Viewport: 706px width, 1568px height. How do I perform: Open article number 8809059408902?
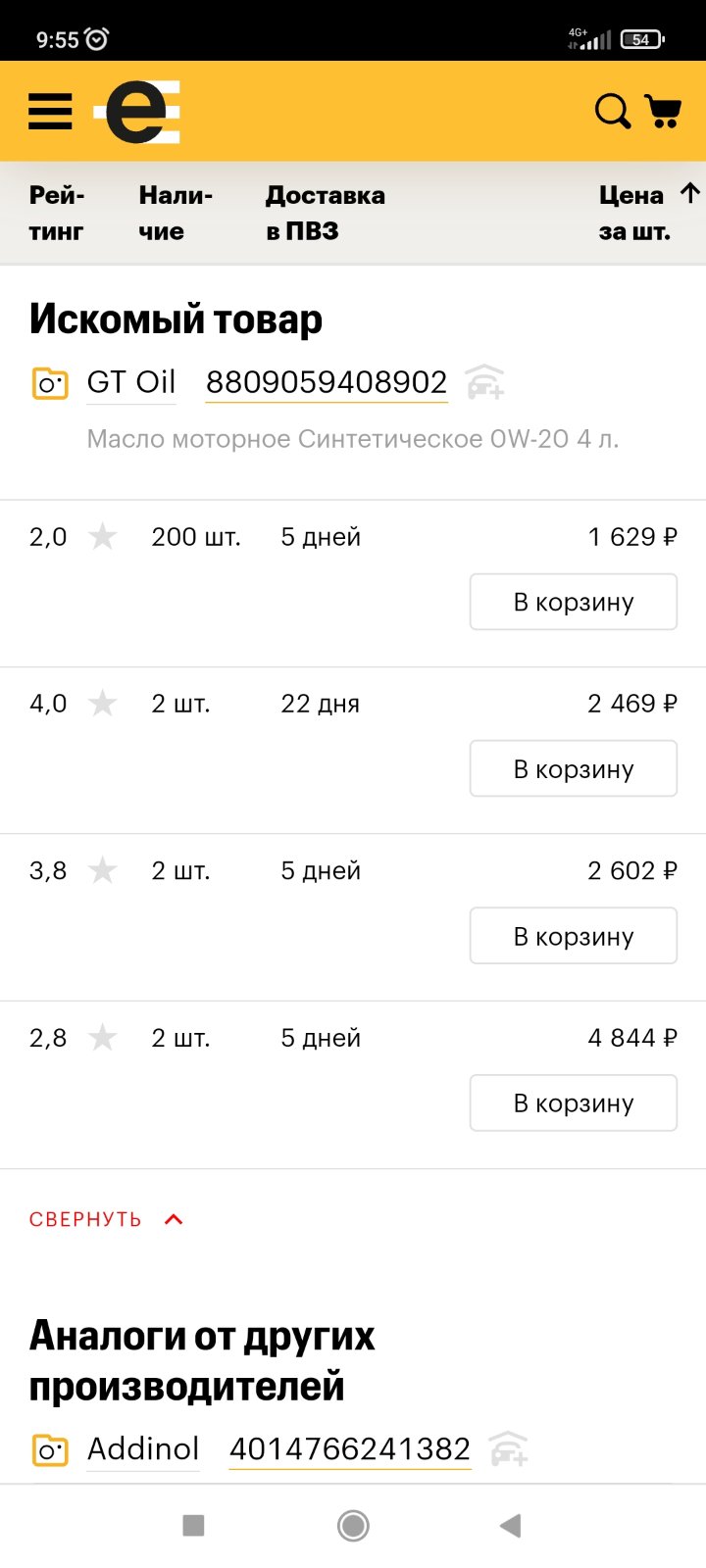point(327,381)
